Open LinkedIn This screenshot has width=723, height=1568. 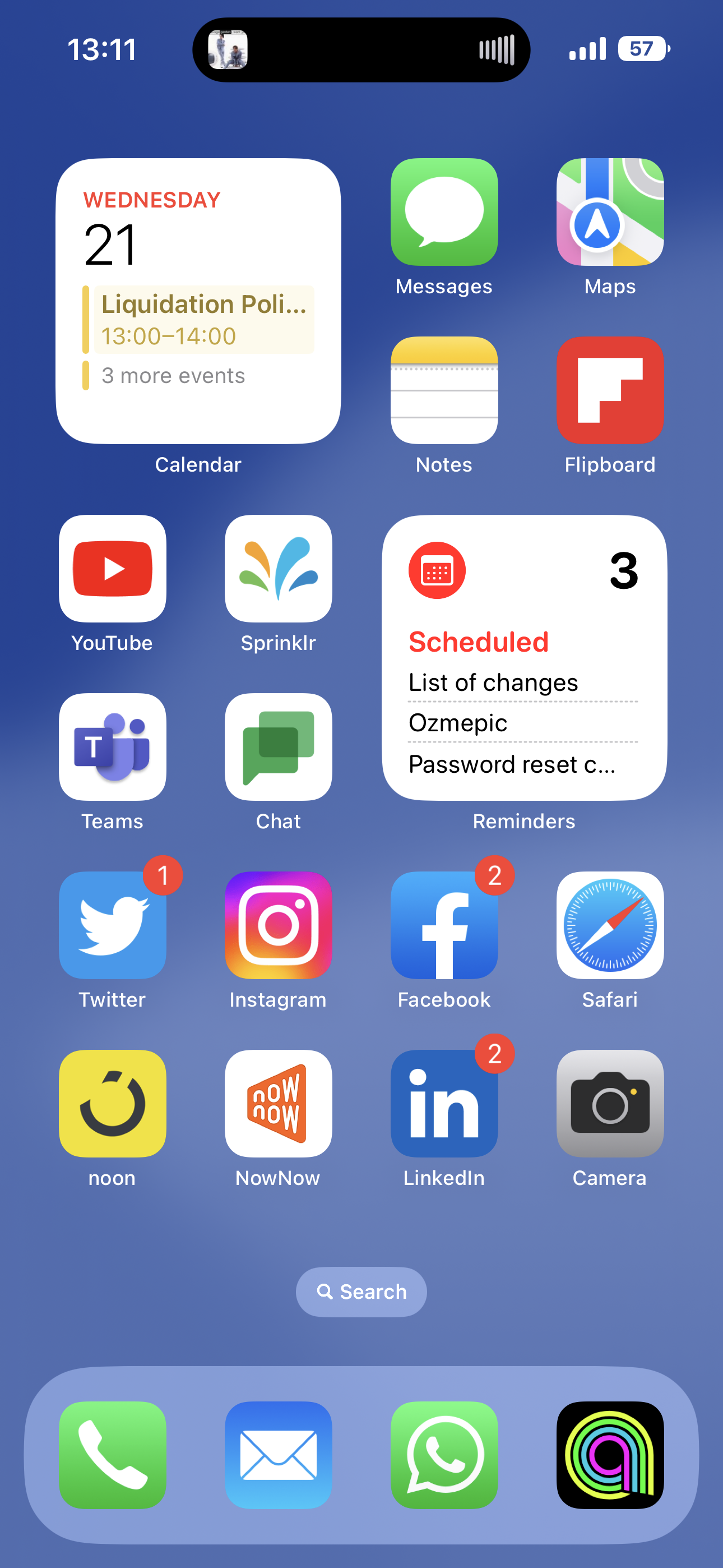pyautogui.click(x=444, y=1104)
